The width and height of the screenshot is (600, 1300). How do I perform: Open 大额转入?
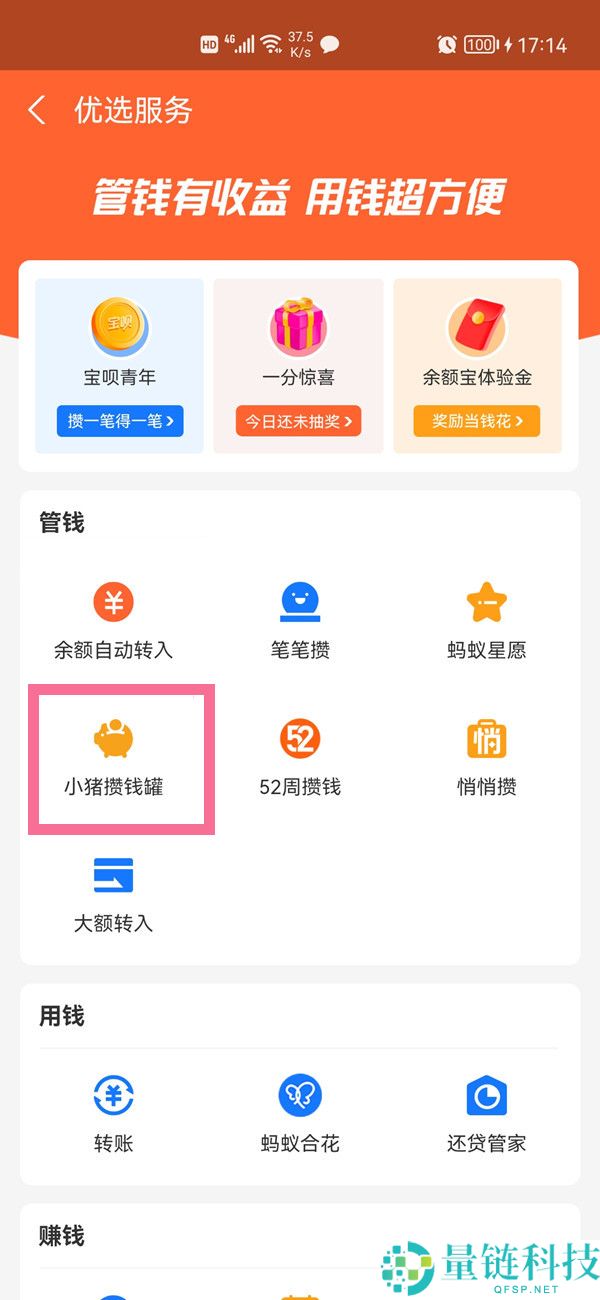click(113, 893)
